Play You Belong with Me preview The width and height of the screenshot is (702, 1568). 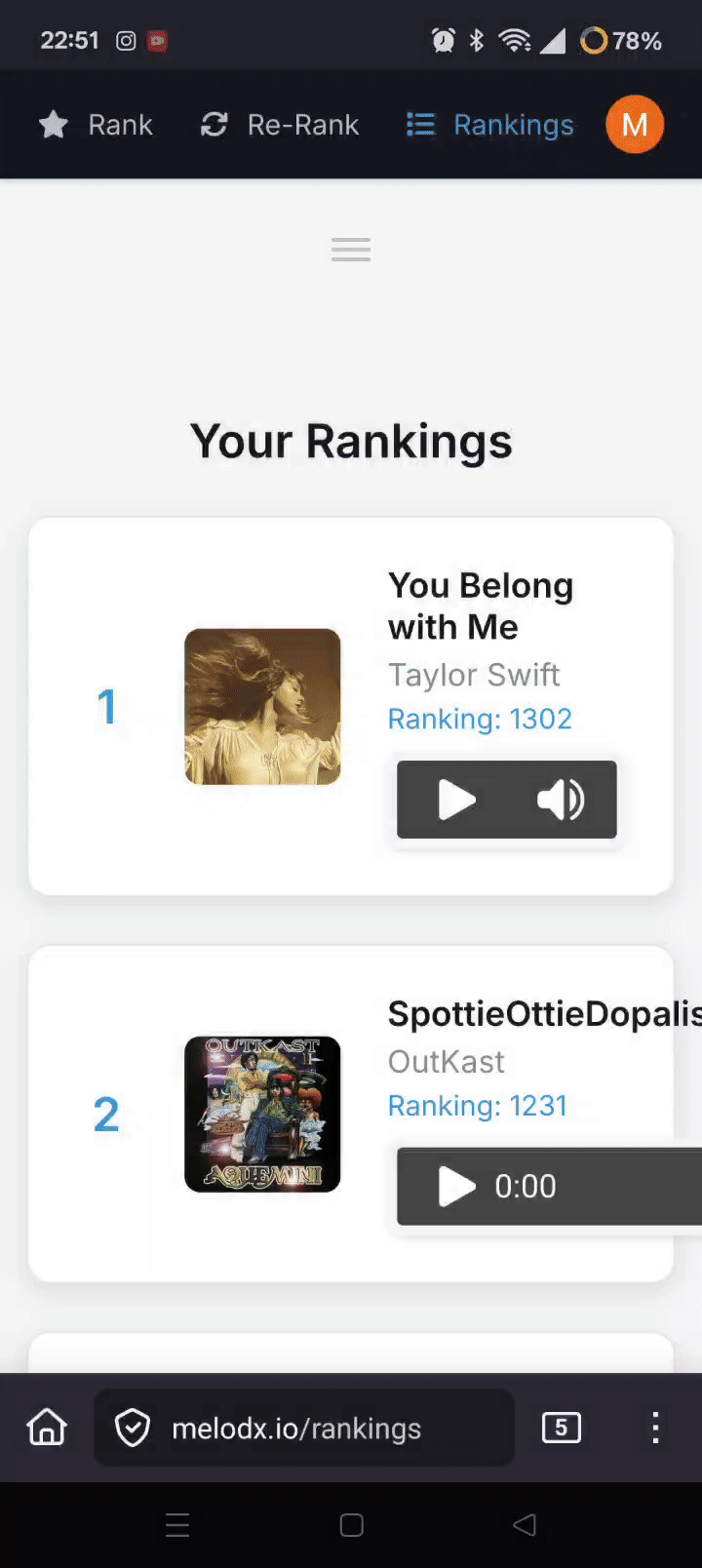point(456,800)
